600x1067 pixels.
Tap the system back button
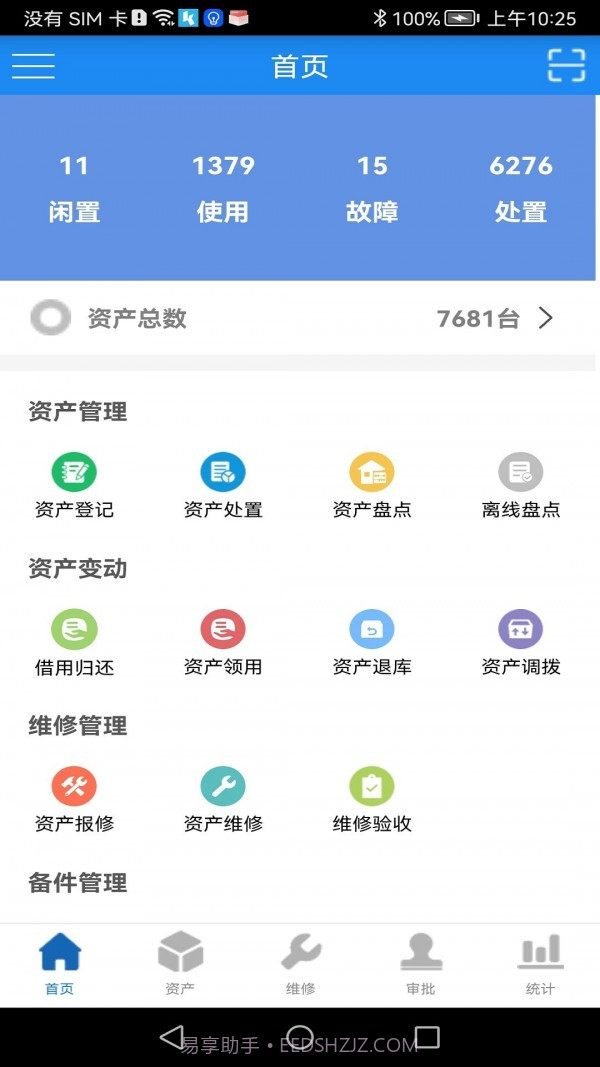pos(172,1037)
